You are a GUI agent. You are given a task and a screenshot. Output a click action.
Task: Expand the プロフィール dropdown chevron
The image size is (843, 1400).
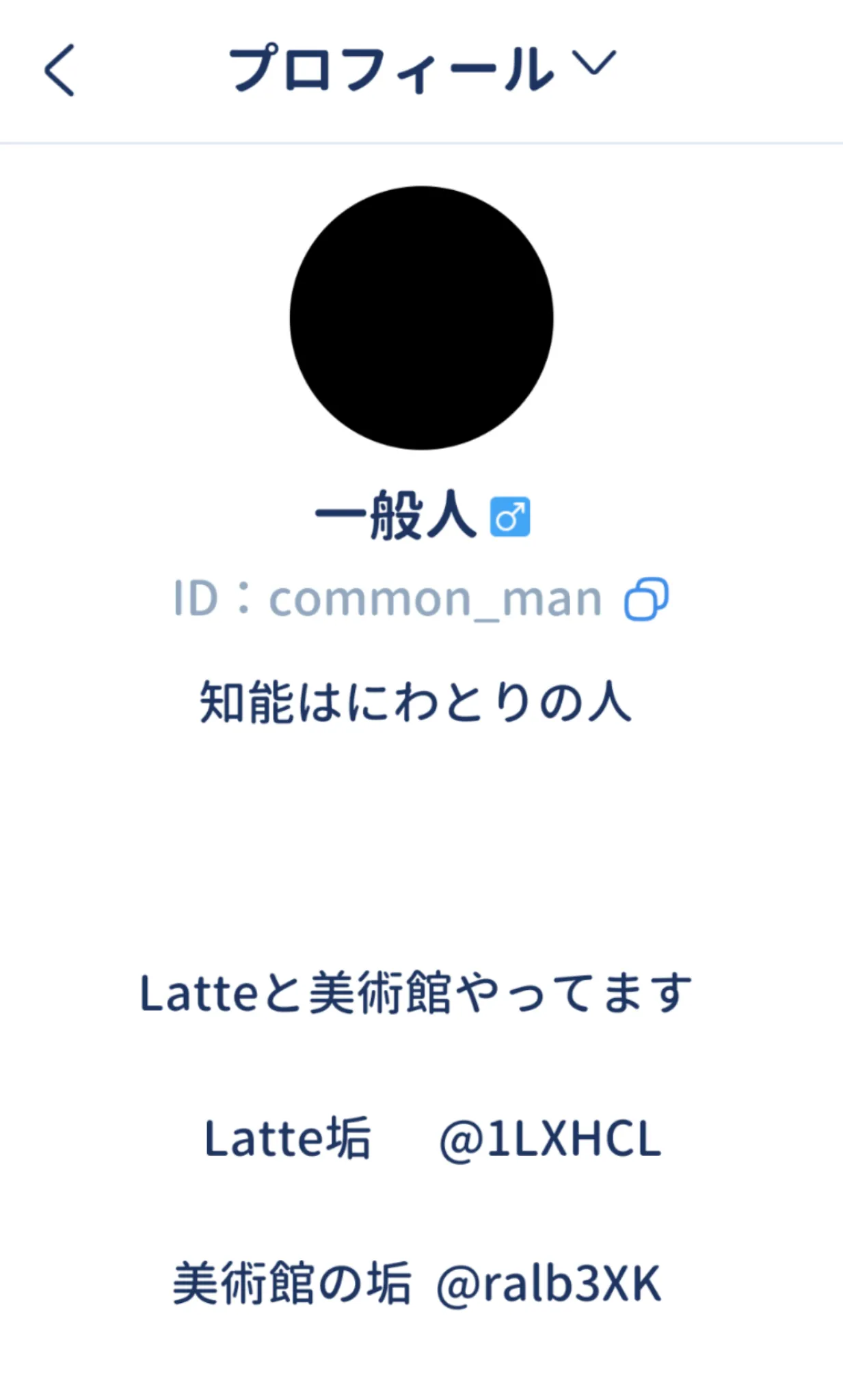594,63
